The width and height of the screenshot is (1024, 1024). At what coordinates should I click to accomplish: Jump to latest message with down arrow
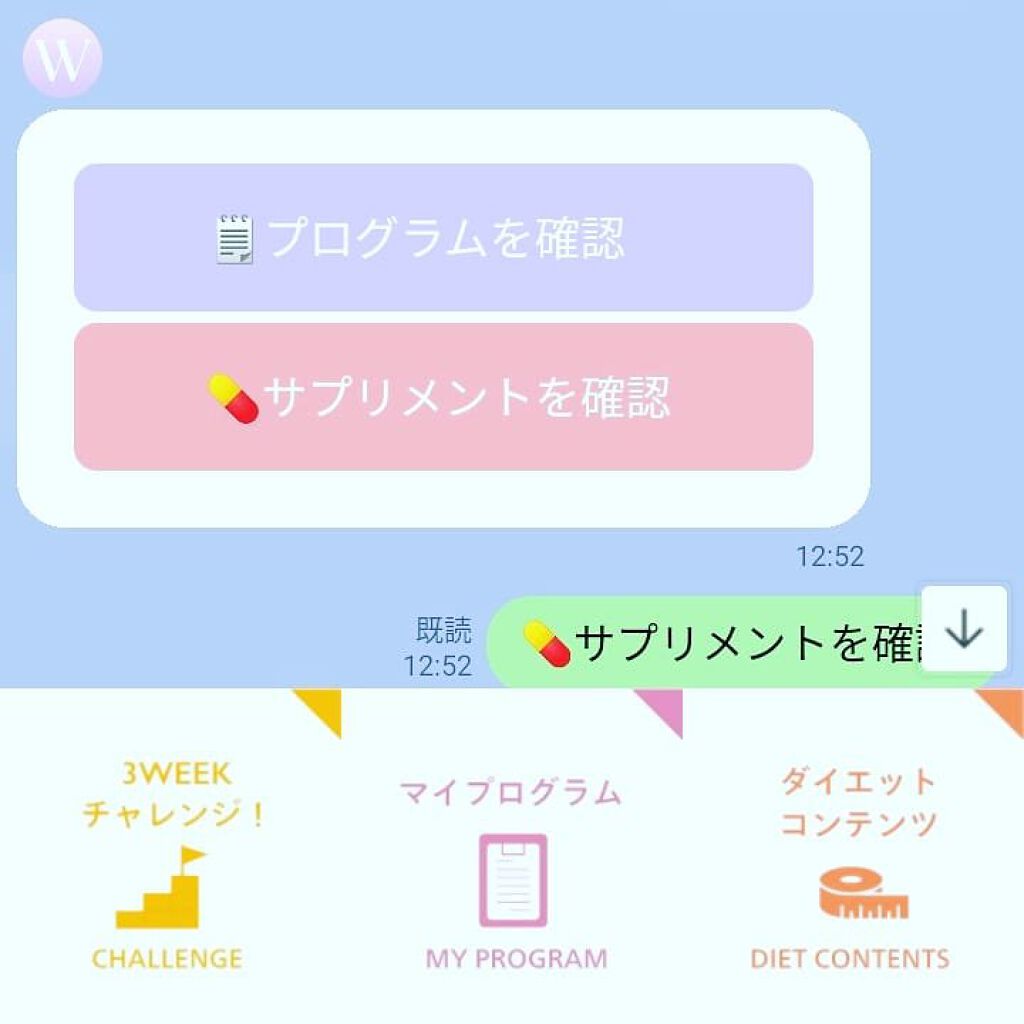tap(964, 629)
